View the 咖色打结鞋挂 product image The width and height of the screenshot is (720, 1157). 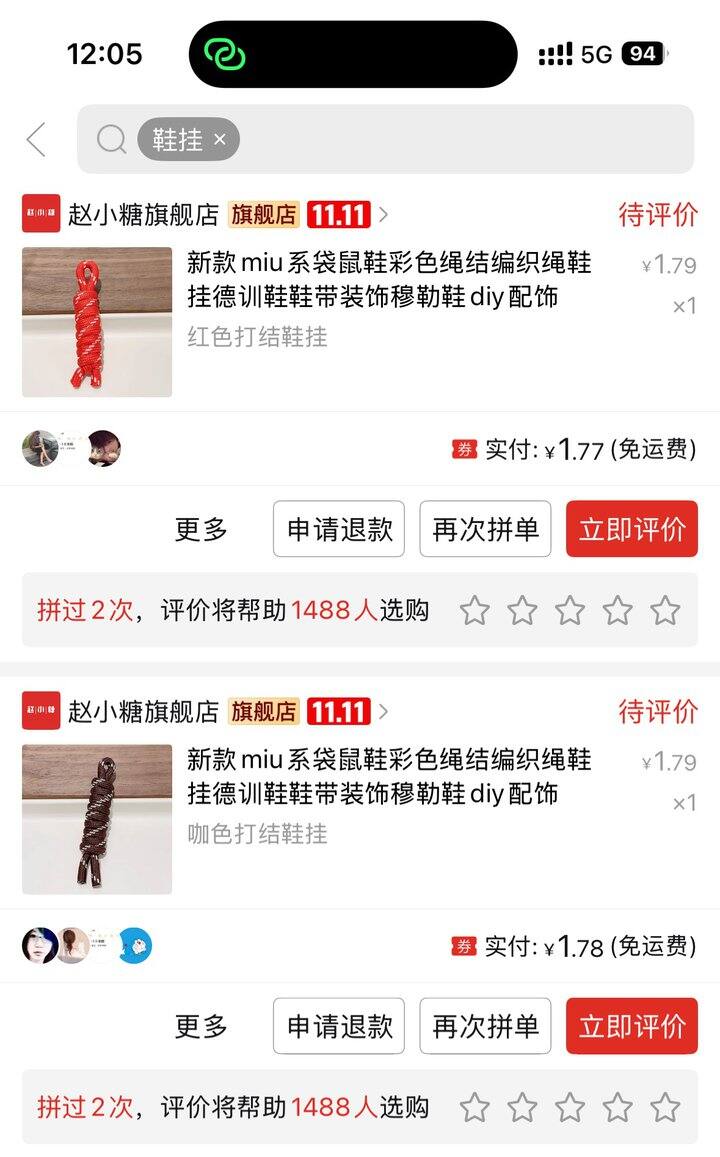click(x=97, y=819)
